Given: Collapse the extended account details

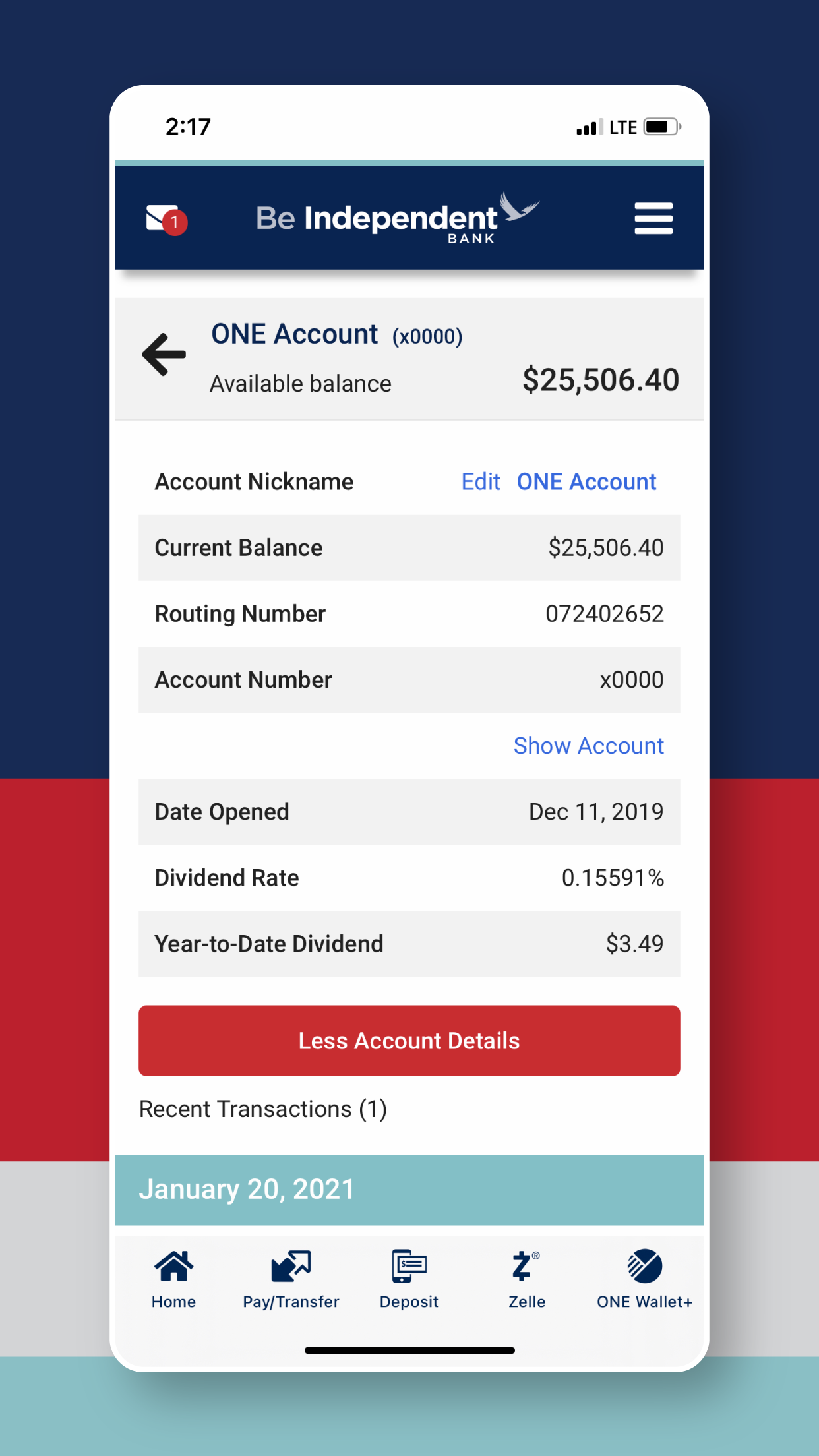Looking at the screenshot, I should 409,1041.
